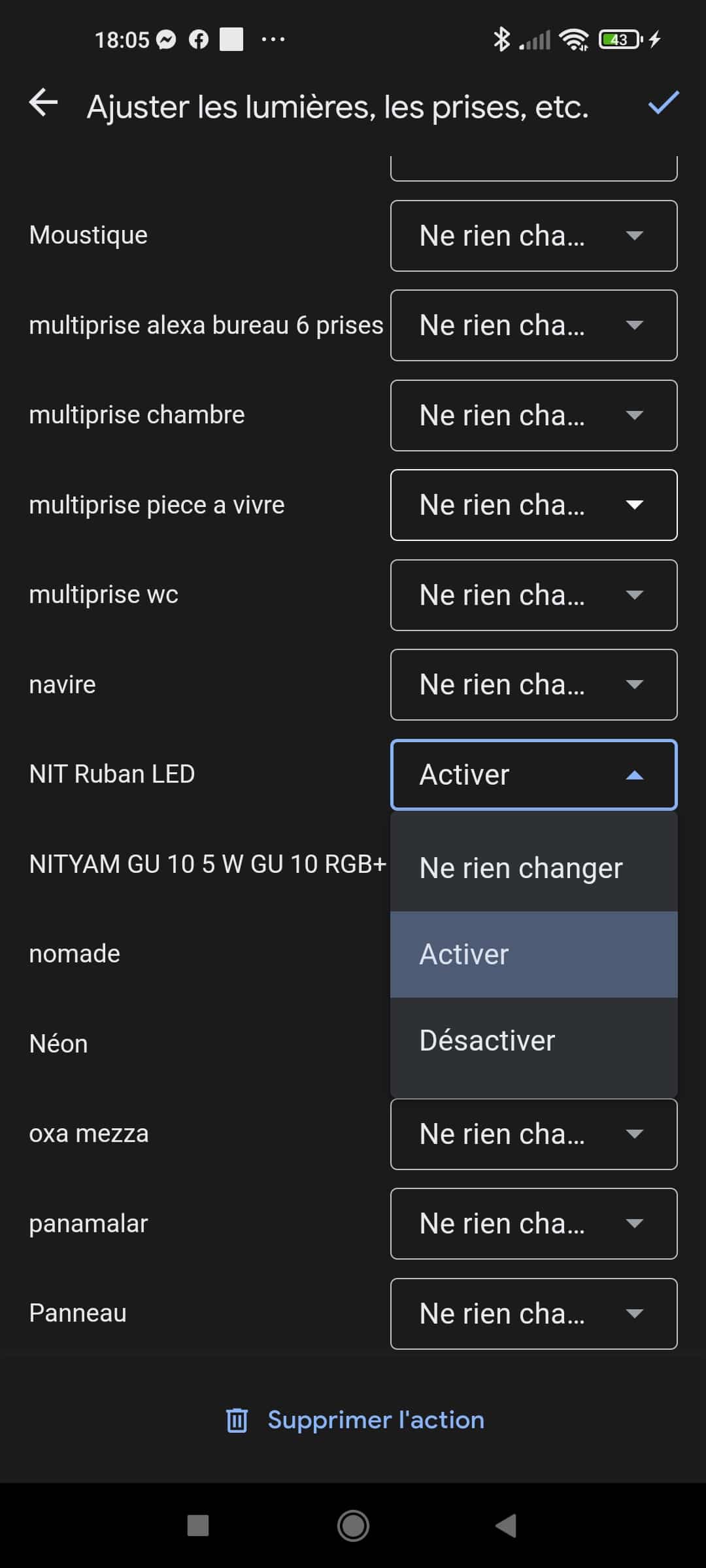Expand the panamalar action dropdown
706x1568 pixels.
pyautogui.click(x=533, y=1224)
